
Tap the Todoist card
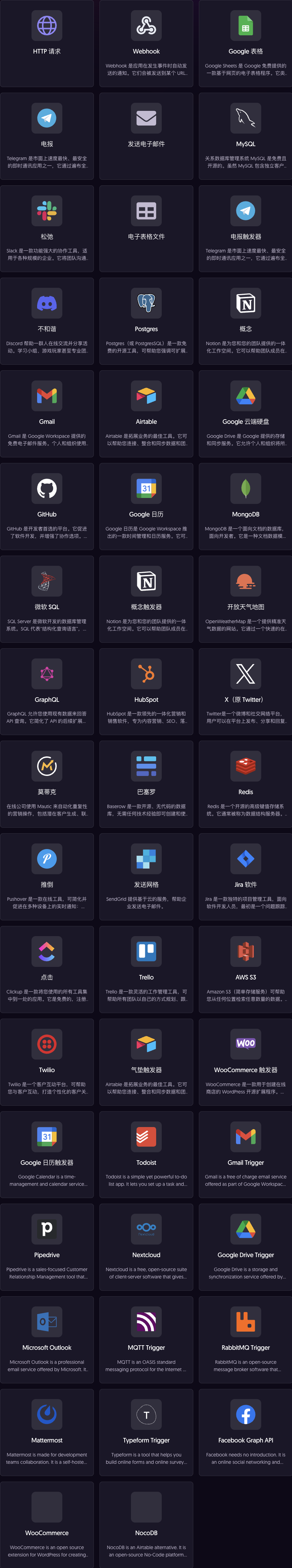point(146,1154)
